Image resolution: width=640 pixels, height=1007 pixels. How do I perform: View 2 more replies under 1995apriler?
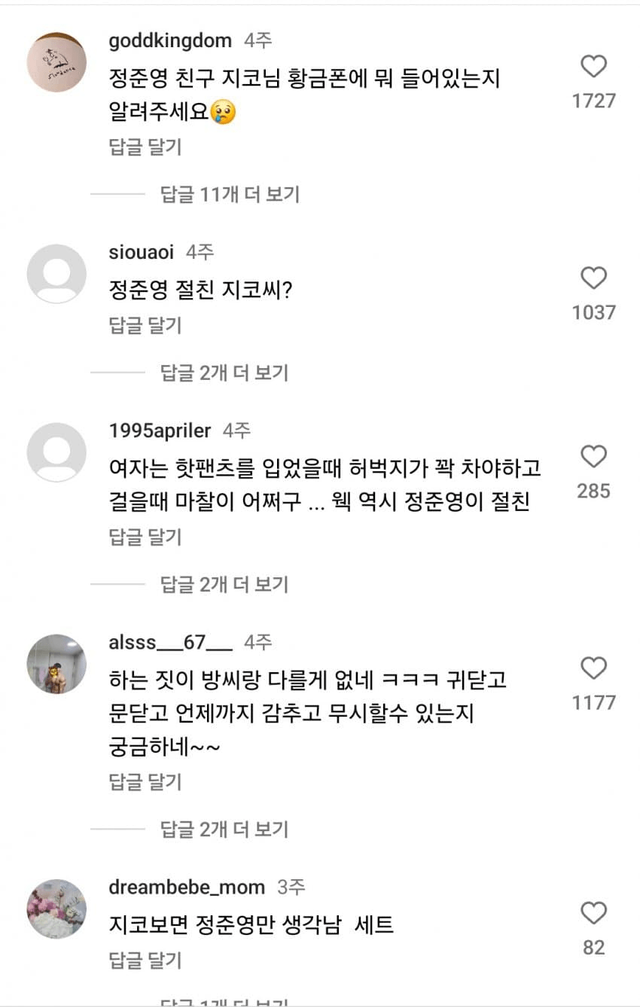point(224,584)
